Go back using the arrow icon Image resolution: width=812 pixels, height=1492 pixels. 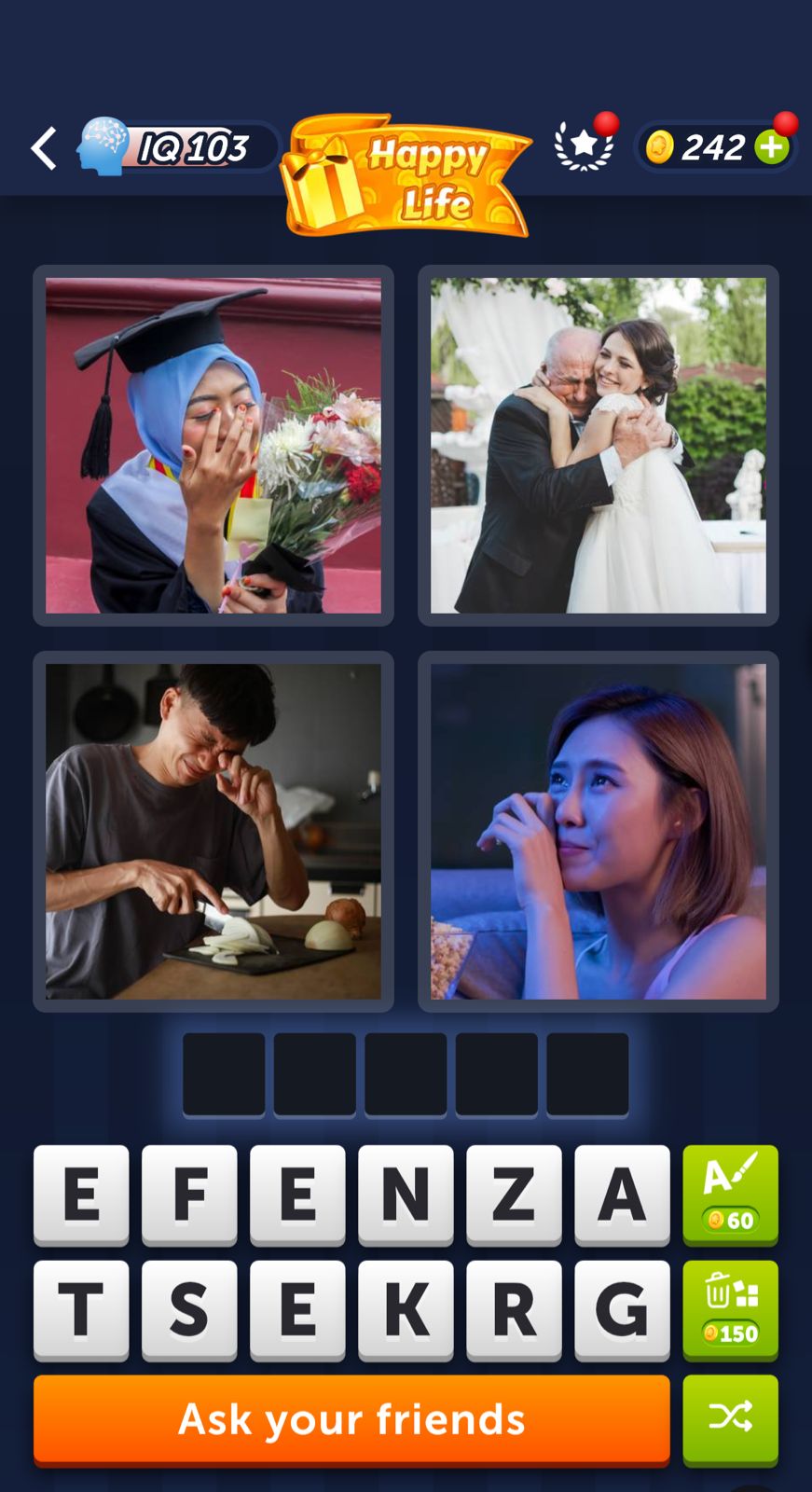click(44, 148)
